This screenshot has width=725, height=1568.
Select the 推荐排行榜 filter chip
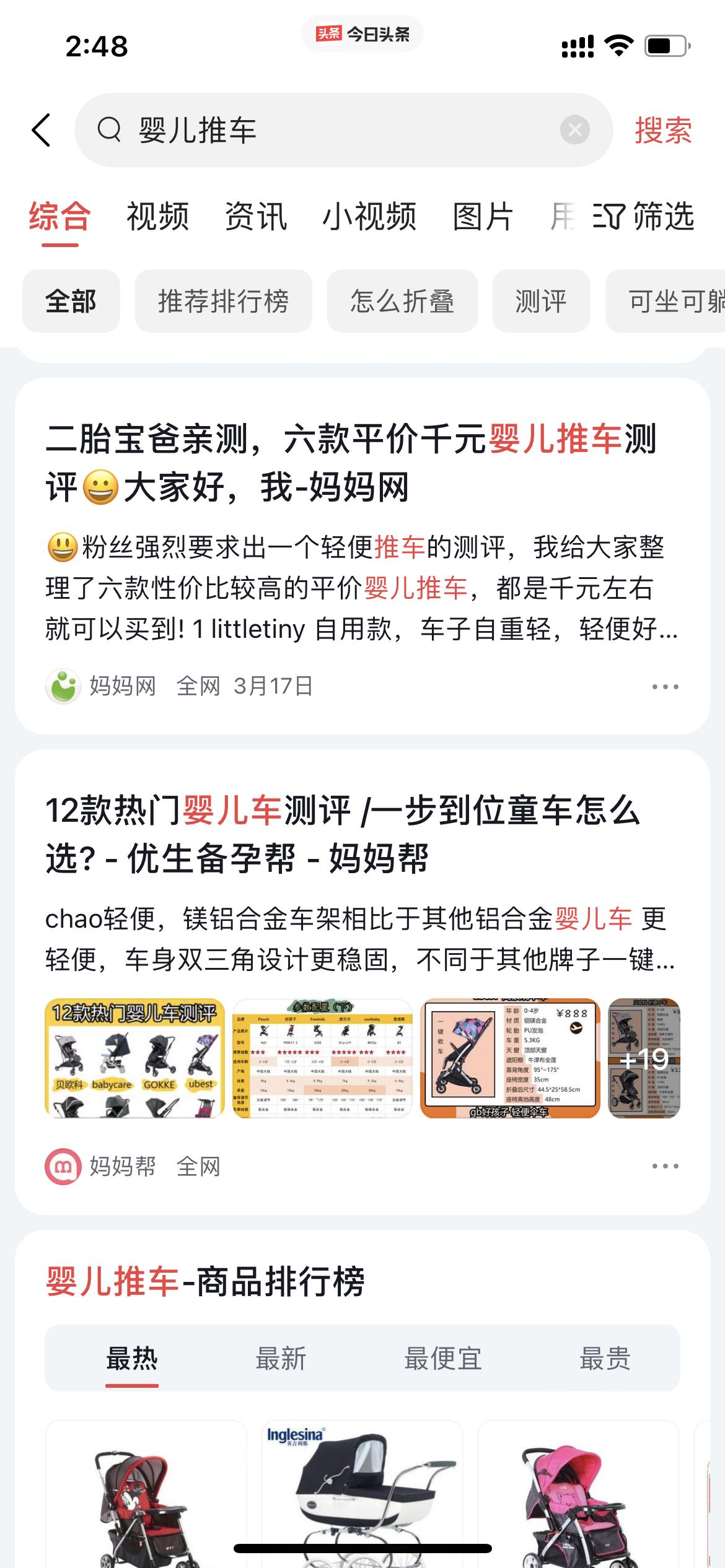(x=224, y=302)
